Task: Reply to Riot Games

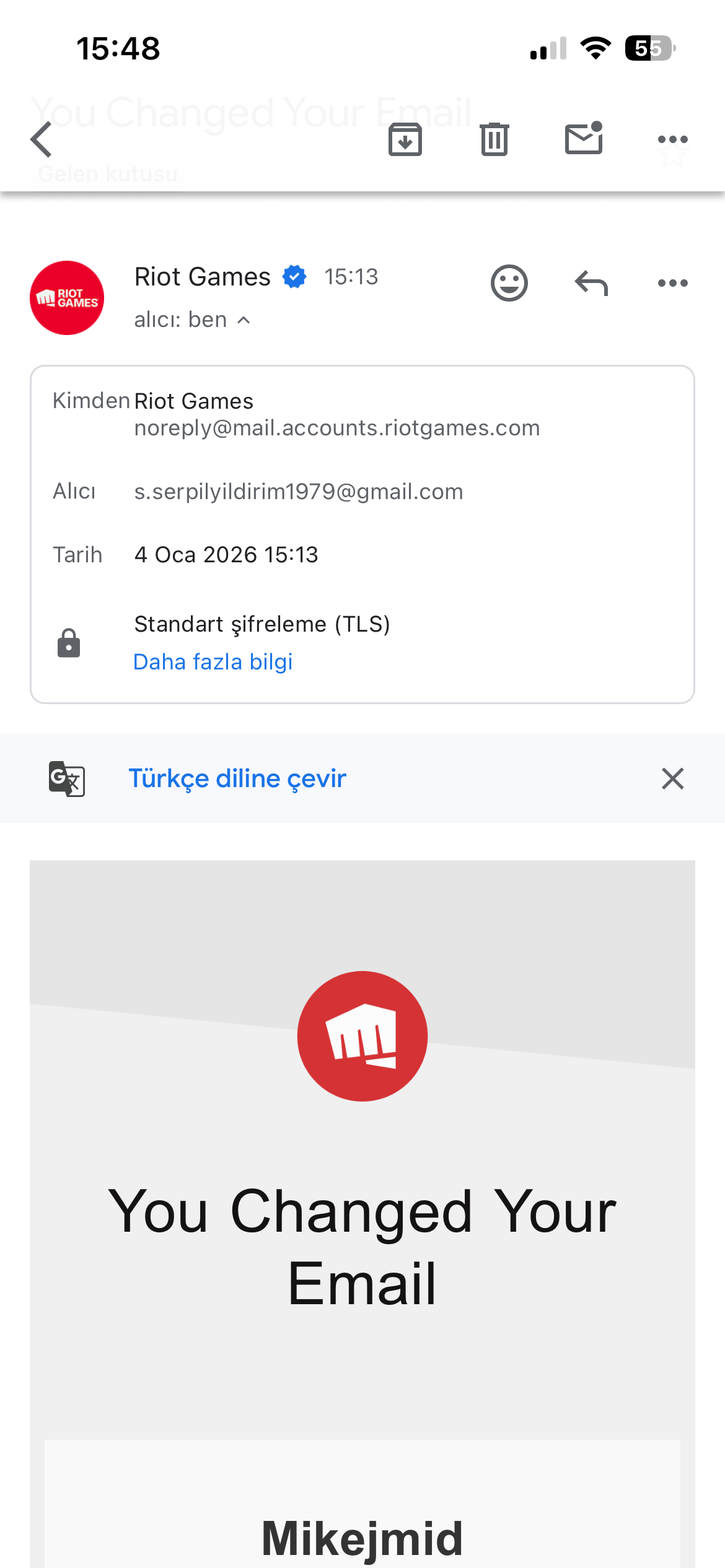Action: point(591,283)
